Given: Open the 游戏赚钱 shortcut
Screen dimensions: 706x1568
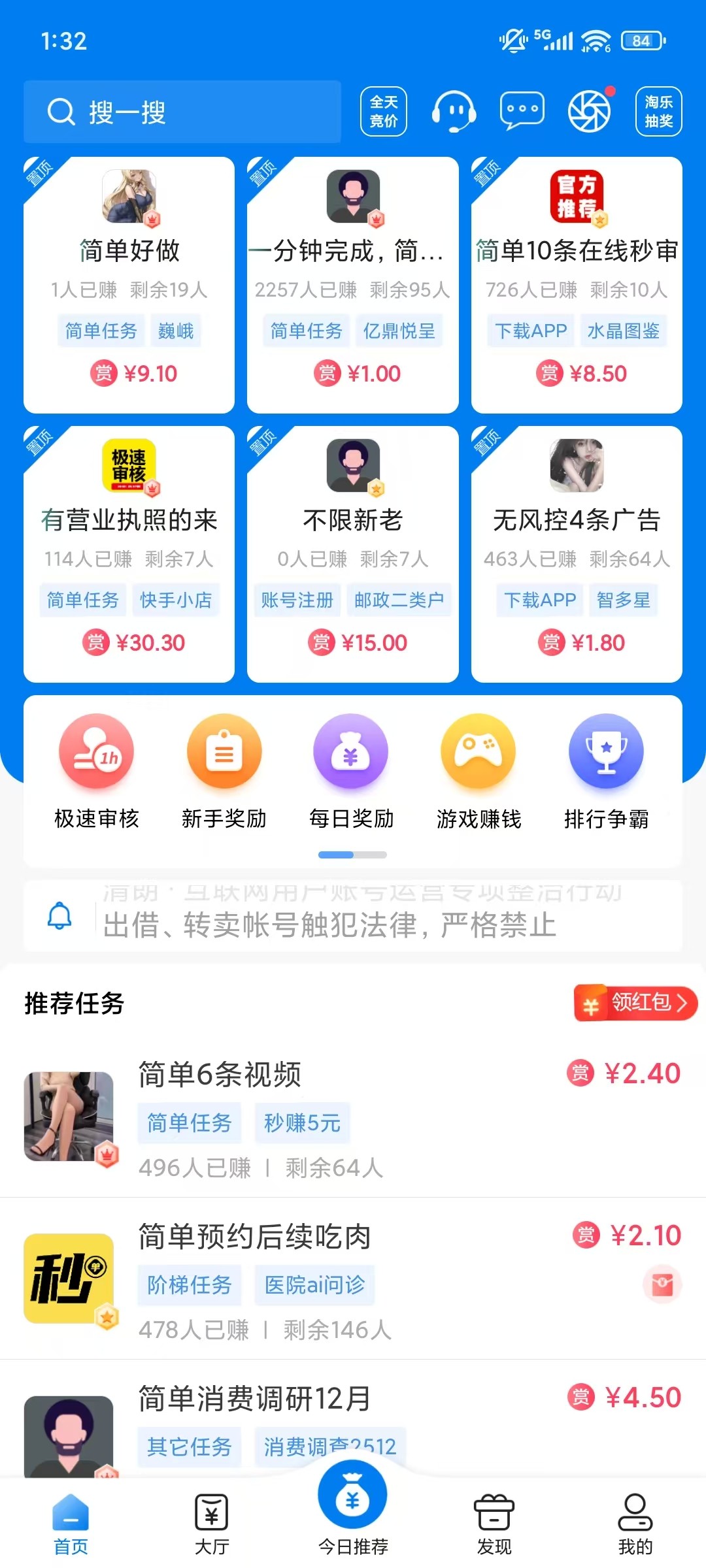Looking at the screenshot, I should click(479, 771).
